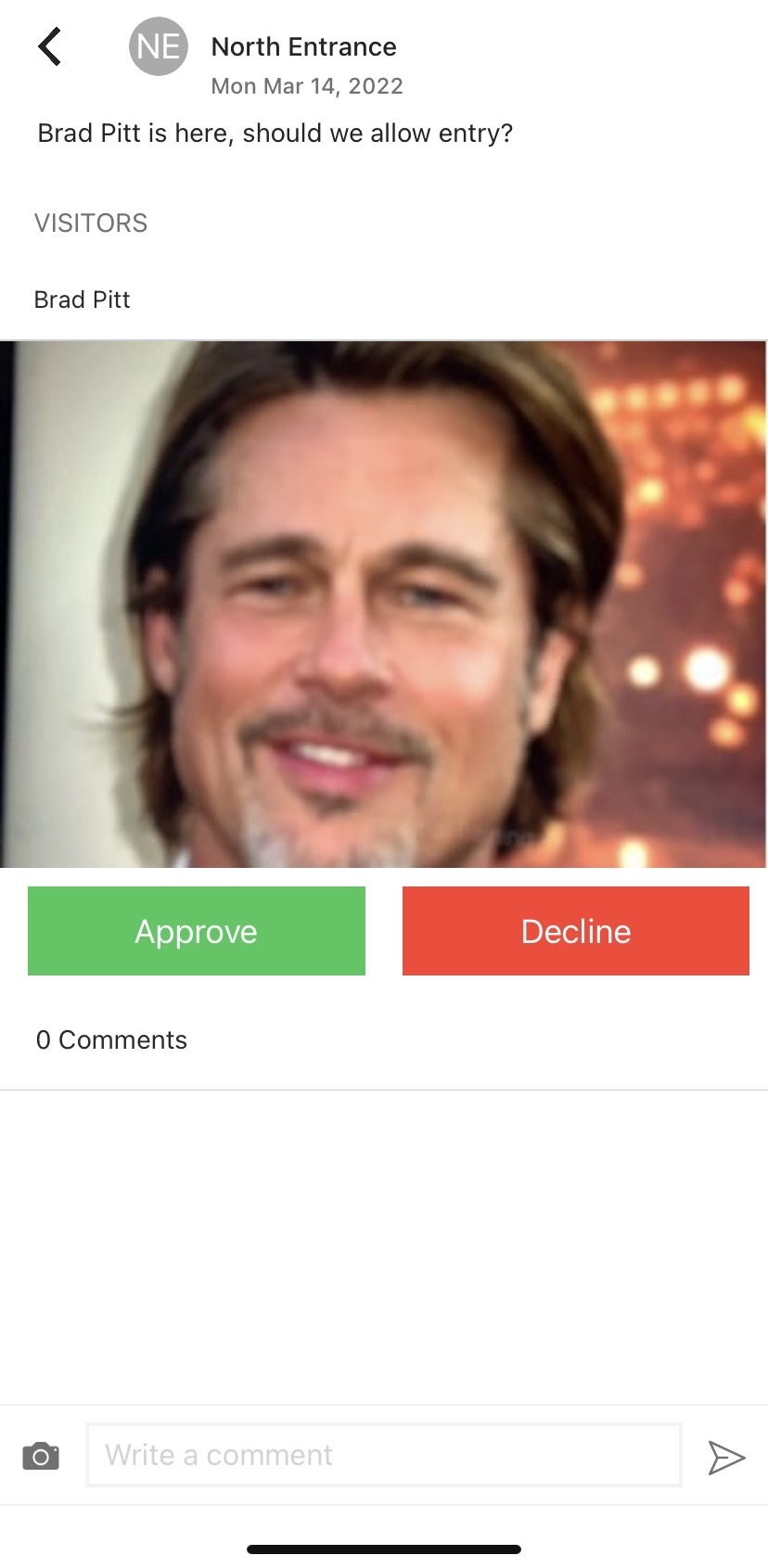This screenshot has width=768, height=1568.
Task: Open the visitor photo full view
Action: 384,605
